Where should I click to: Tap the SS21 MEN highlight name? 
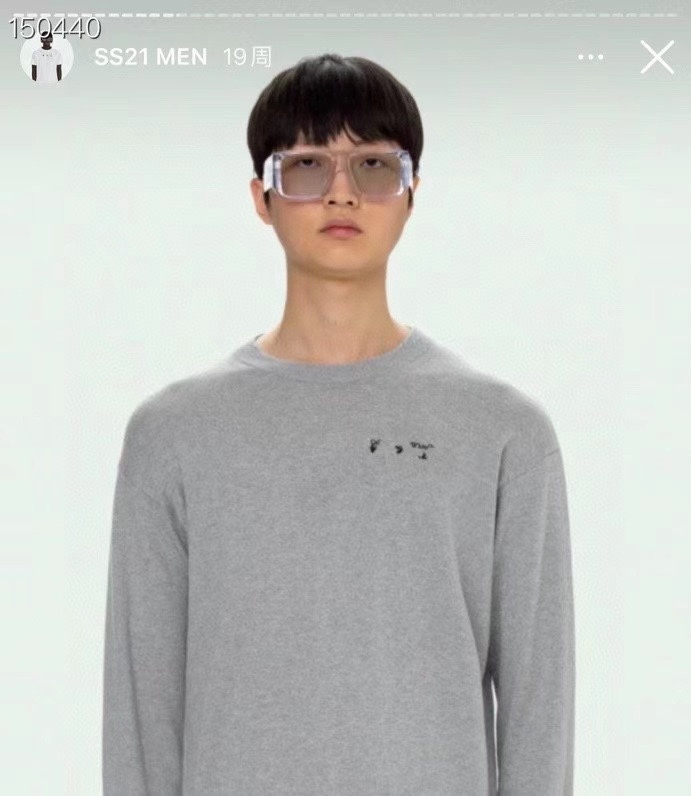[150, 57]
